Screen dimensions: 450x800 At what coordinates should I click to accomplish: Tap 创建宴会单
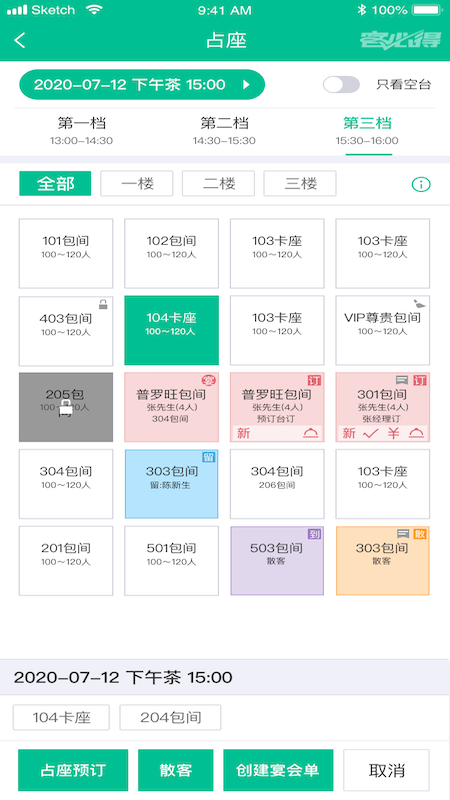tap(278, 770)
